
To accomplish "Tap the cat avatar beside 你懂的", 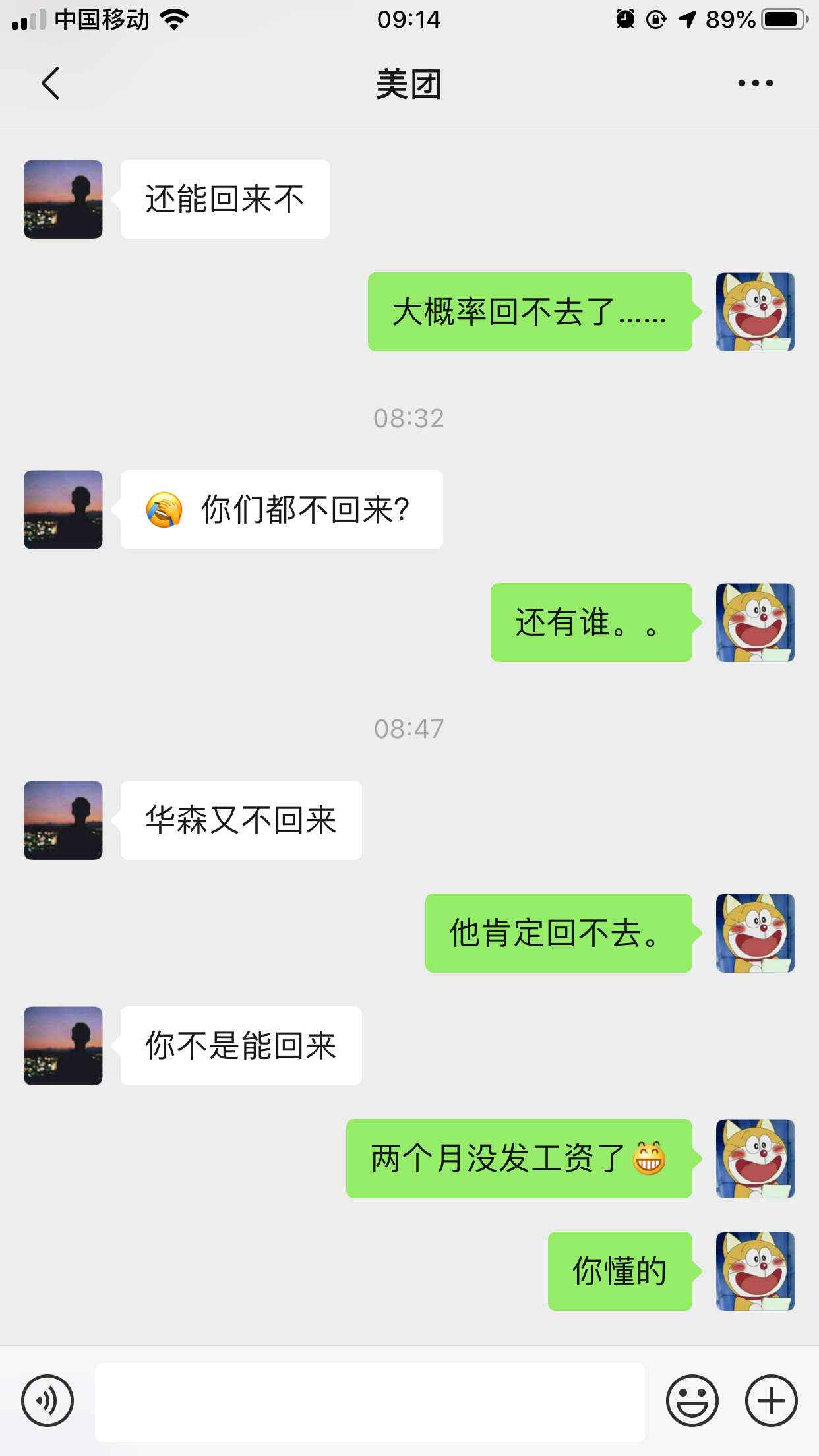I will (x=755, y=1271).
